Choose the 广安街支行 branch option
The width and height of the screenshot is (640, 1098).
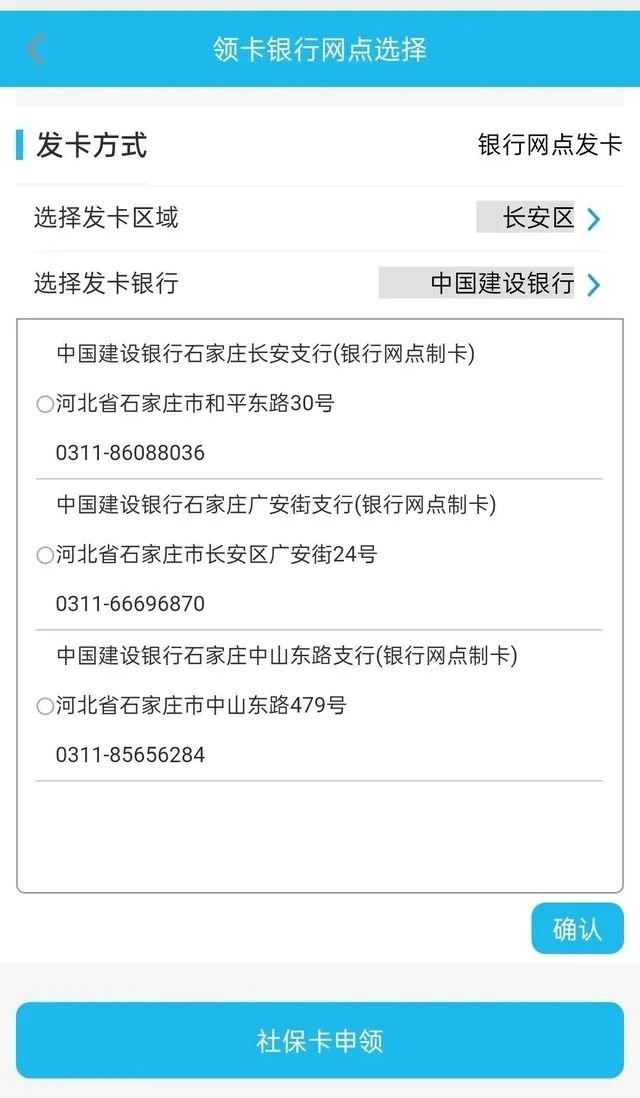(45, 555)
